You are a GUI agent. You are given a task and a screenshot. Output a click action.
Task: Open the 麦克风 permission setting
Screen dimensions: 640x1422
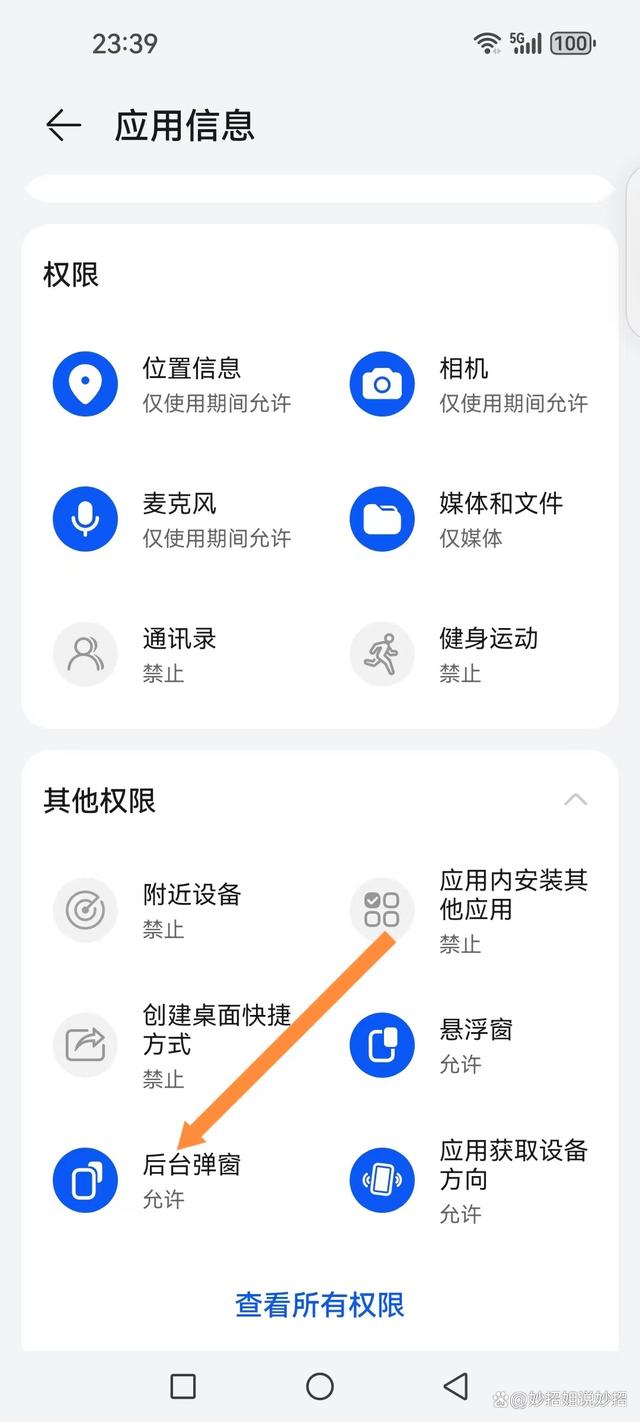pos(170,519)
